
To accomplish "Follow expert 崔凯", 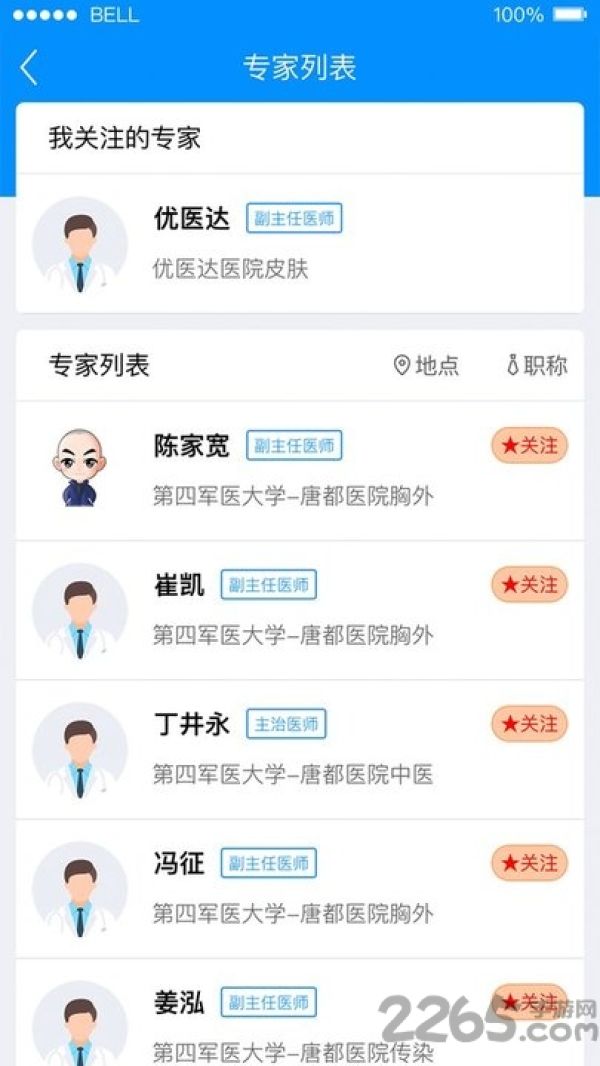I will point(529,584).
